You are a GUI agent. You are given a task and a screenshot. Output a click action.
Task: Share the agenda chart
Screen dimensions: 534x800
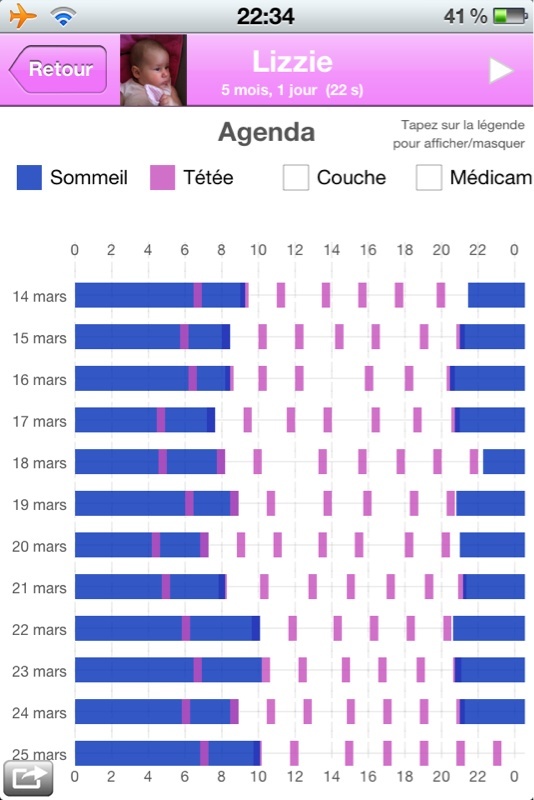28,778
